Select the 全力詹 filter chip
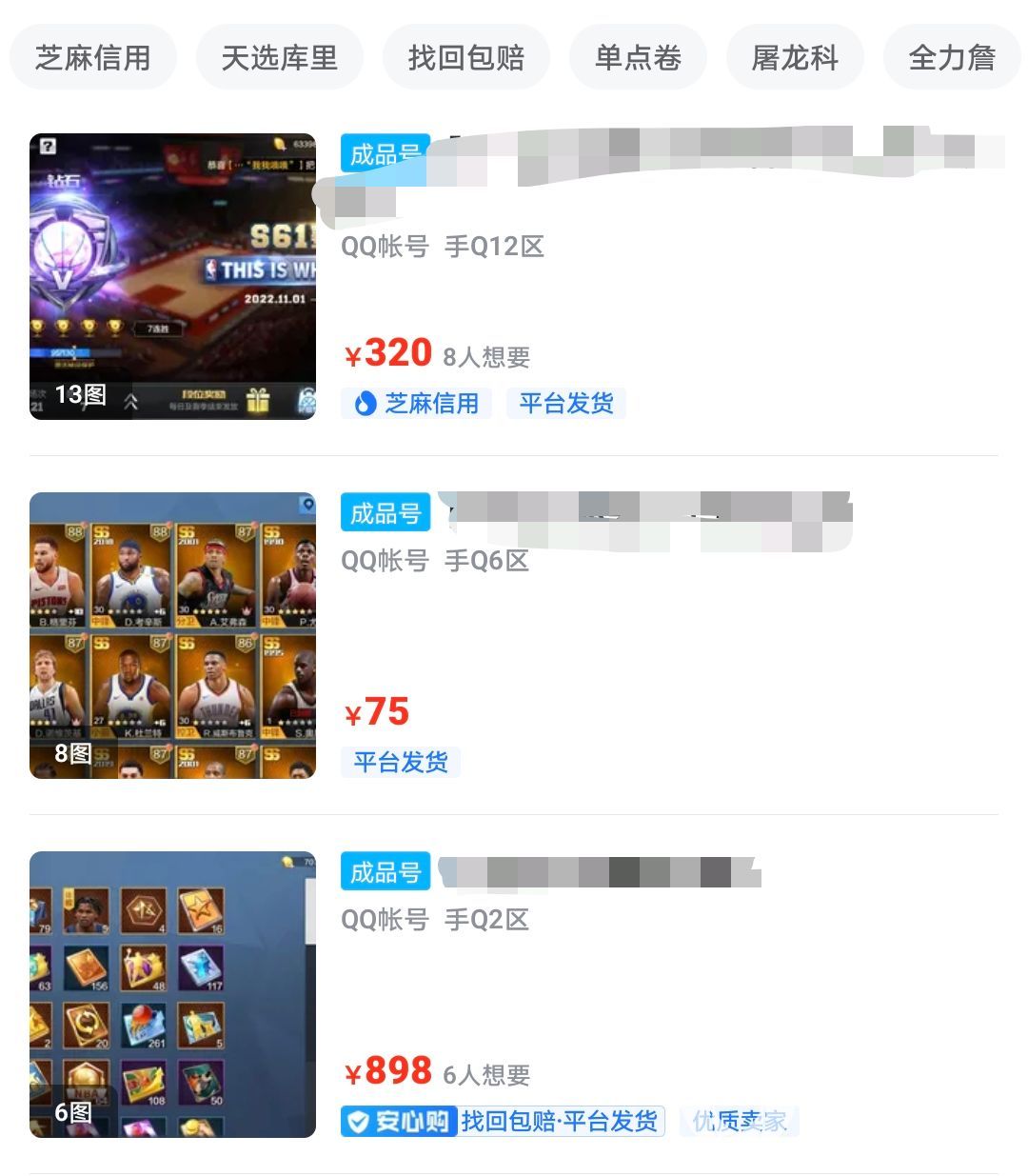Image resolution: width=1028 pixels, height=1176 pixels. [951, 58]
